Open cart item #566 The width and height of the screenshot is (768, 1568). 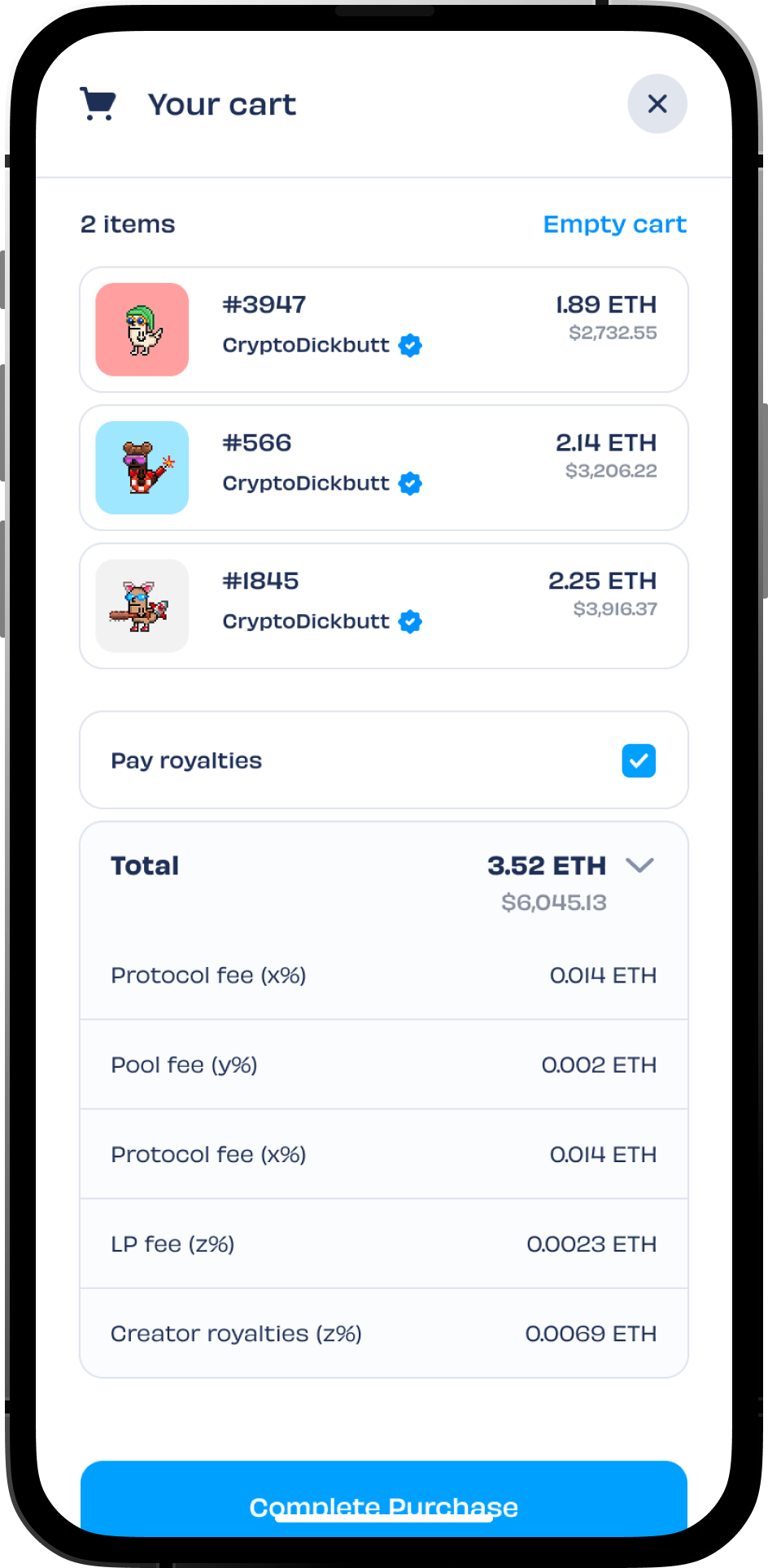tap(383, 468)
